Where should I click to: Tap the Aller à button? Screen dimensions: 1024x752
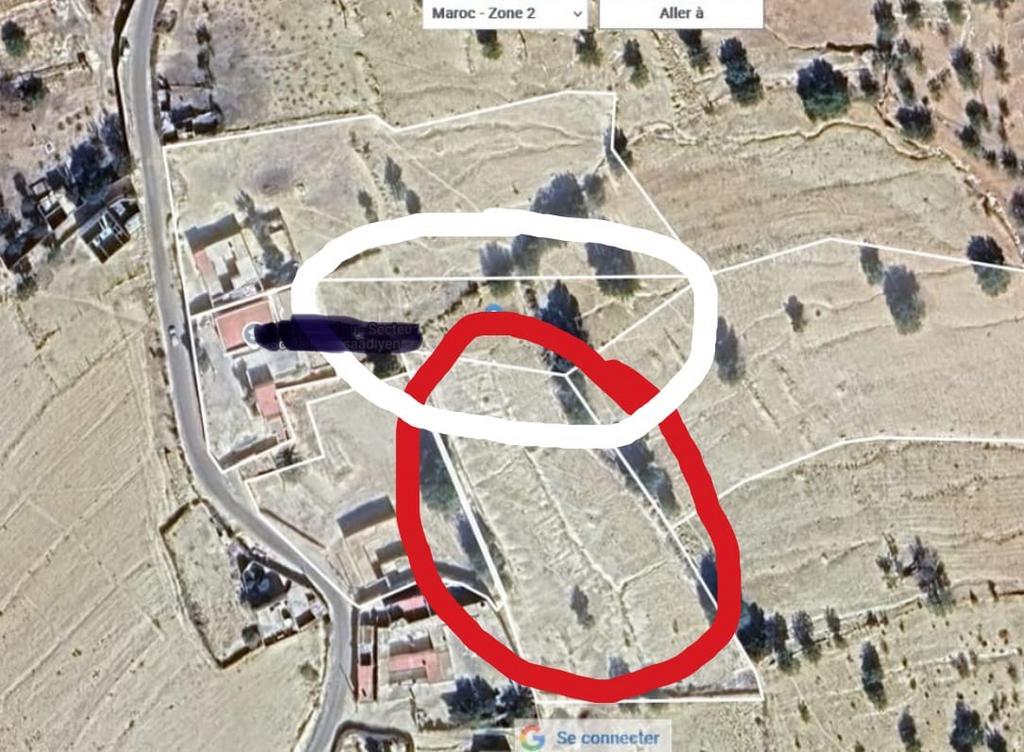coord(681,13)
